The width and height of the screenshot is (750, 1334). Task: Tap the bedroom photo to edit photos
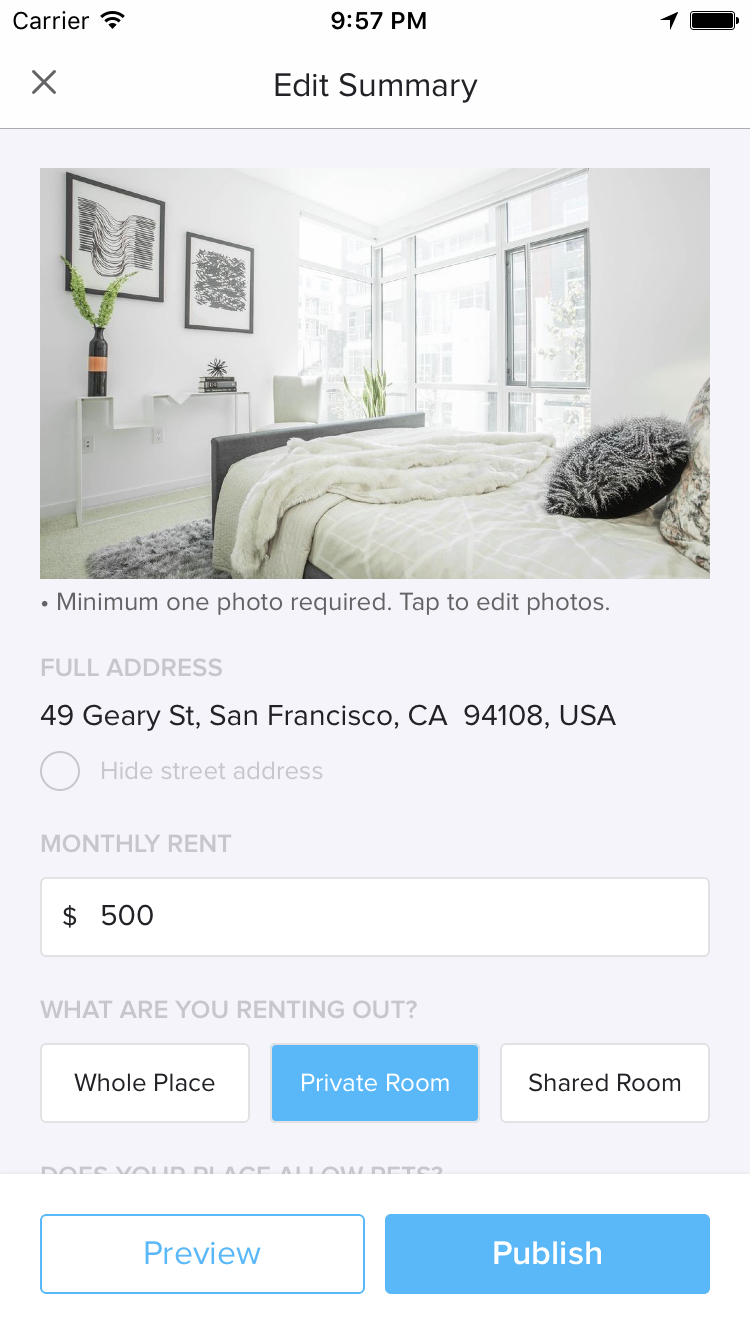coord(375,373)
